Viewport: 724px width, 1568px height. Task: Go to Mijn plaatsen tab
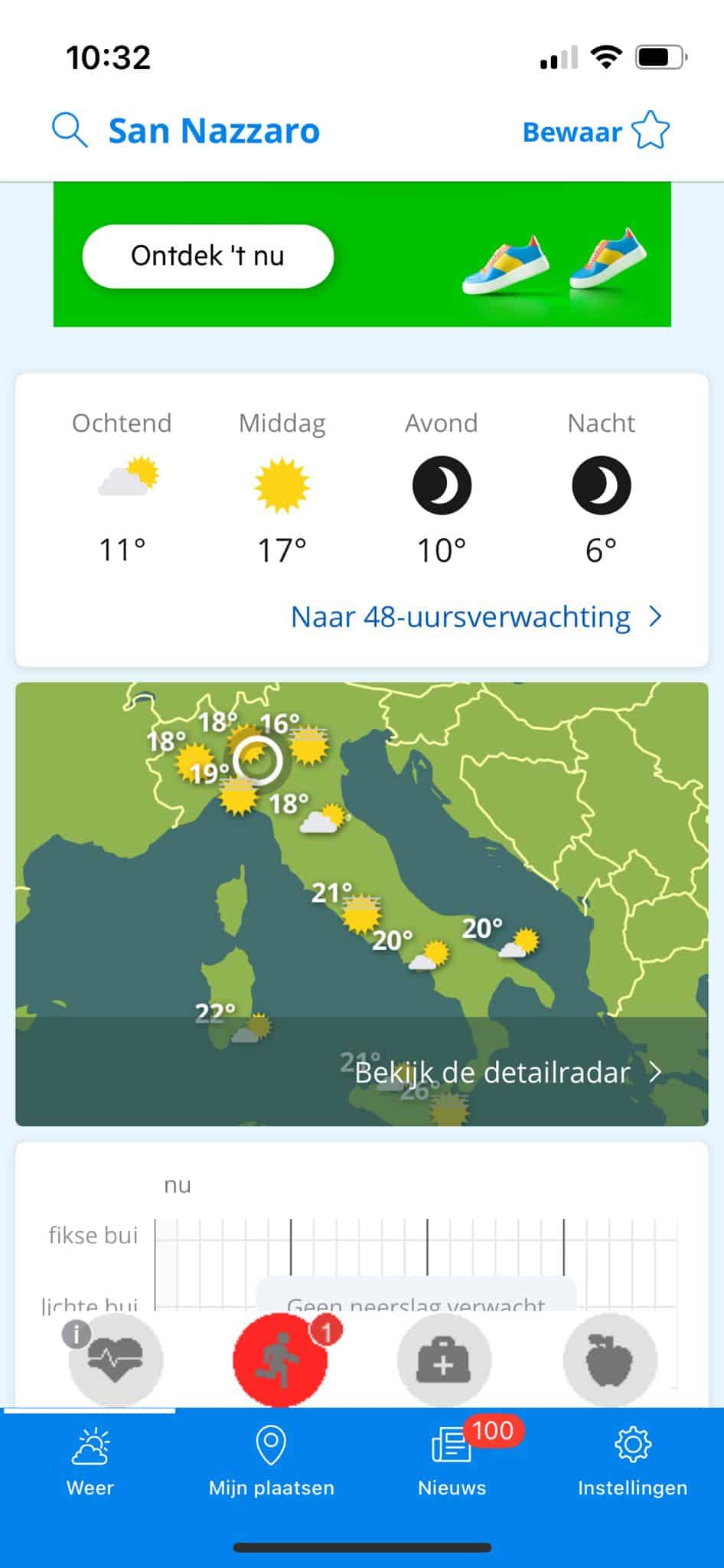point(272,1462)
